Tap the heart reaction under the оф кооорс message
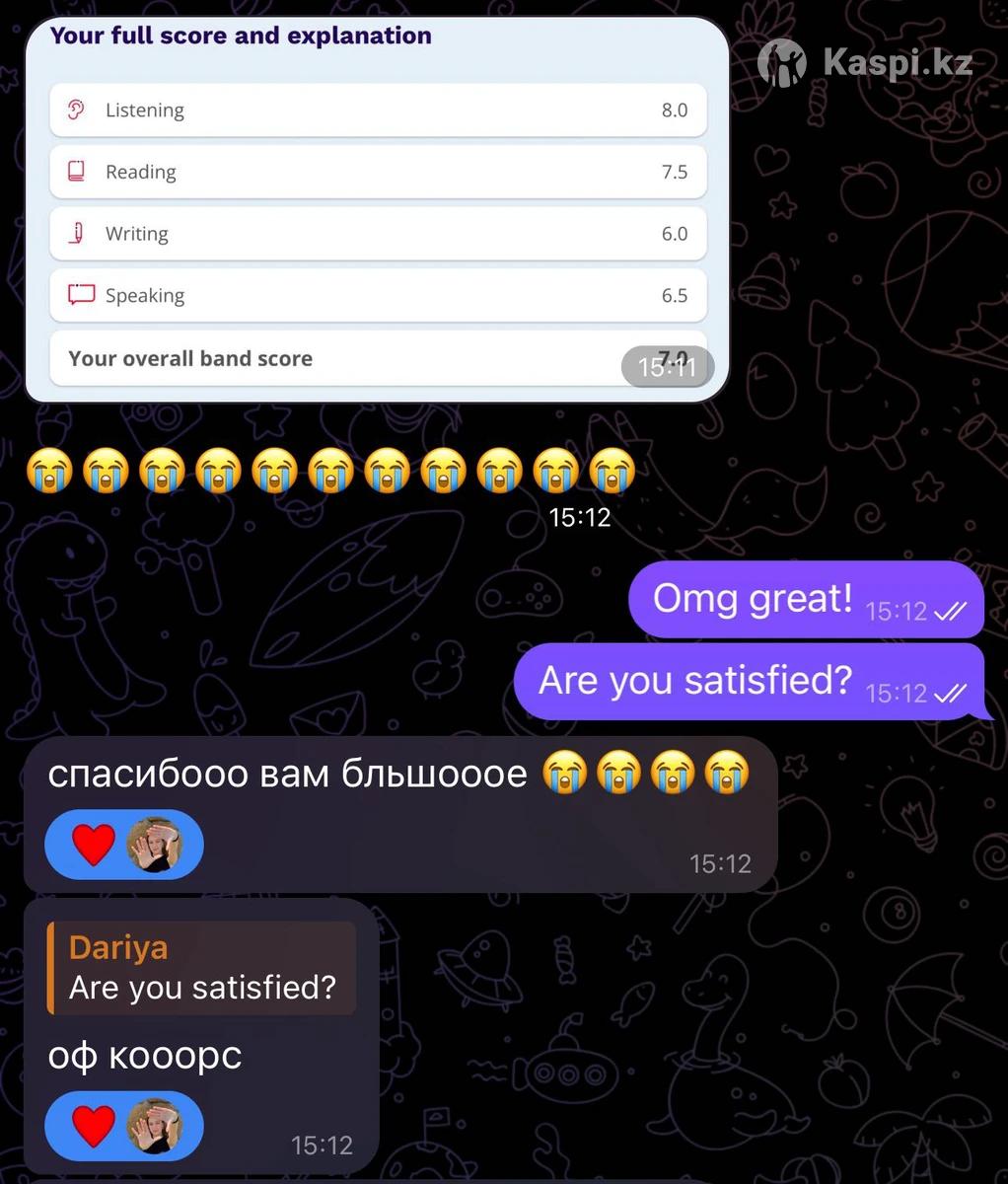Image resolution: width=1008 pixels, height=1184 pixels. click(96, 1126)
